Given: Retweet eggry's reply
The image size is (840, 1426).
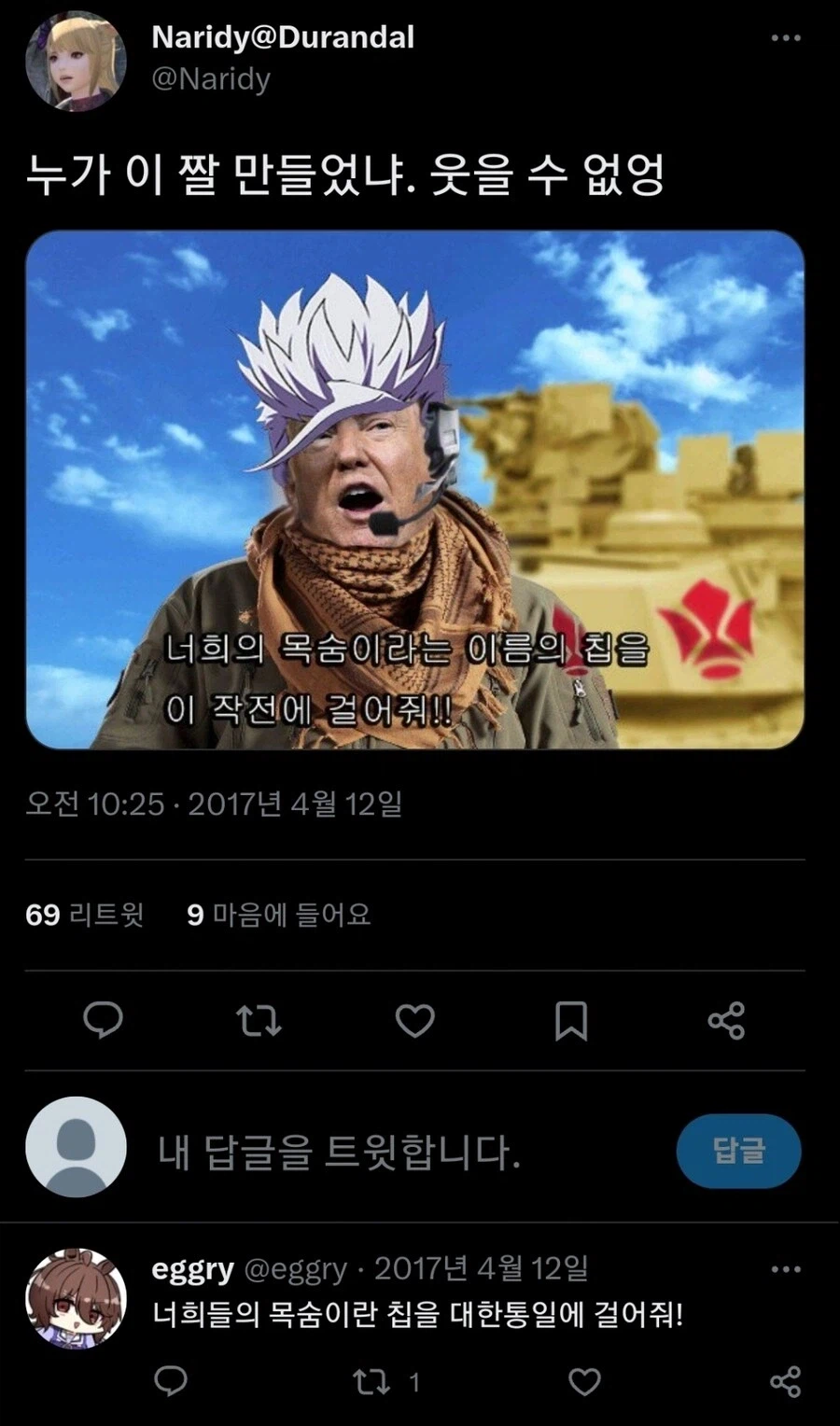Looking at the screenshot, I should 373,1381.
